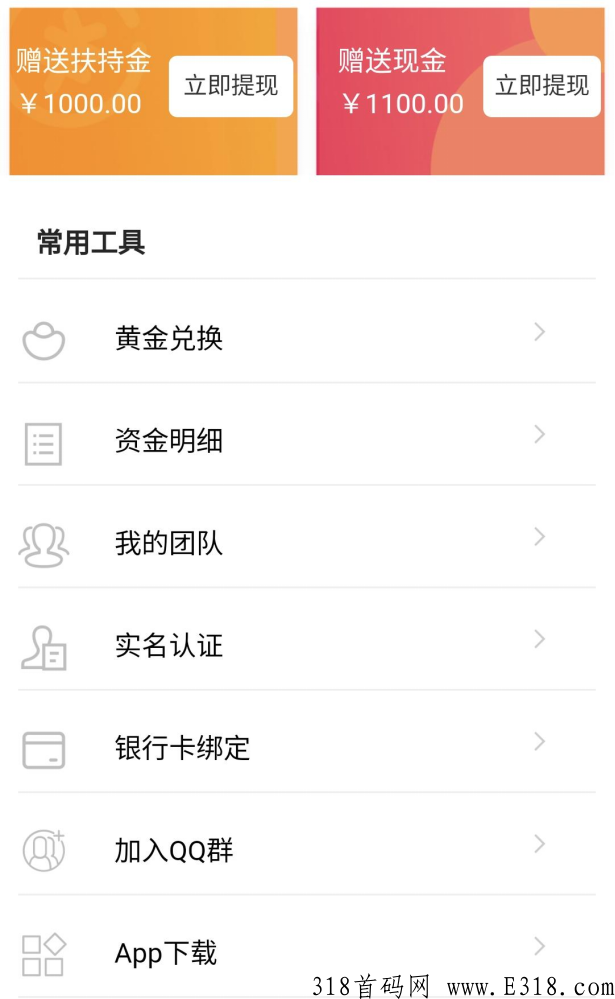View 资金明细 fund details

point(307,435)
